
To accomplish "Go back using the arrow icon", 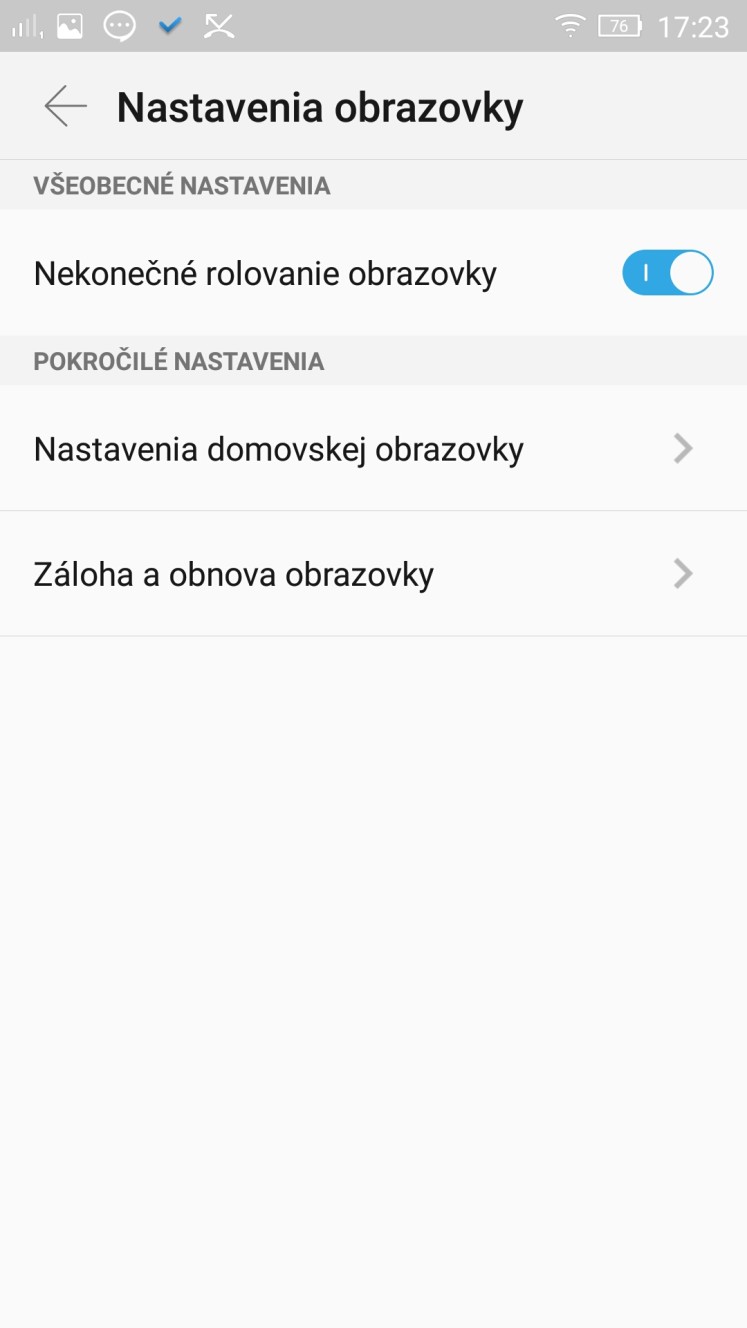I will [65, 106].
